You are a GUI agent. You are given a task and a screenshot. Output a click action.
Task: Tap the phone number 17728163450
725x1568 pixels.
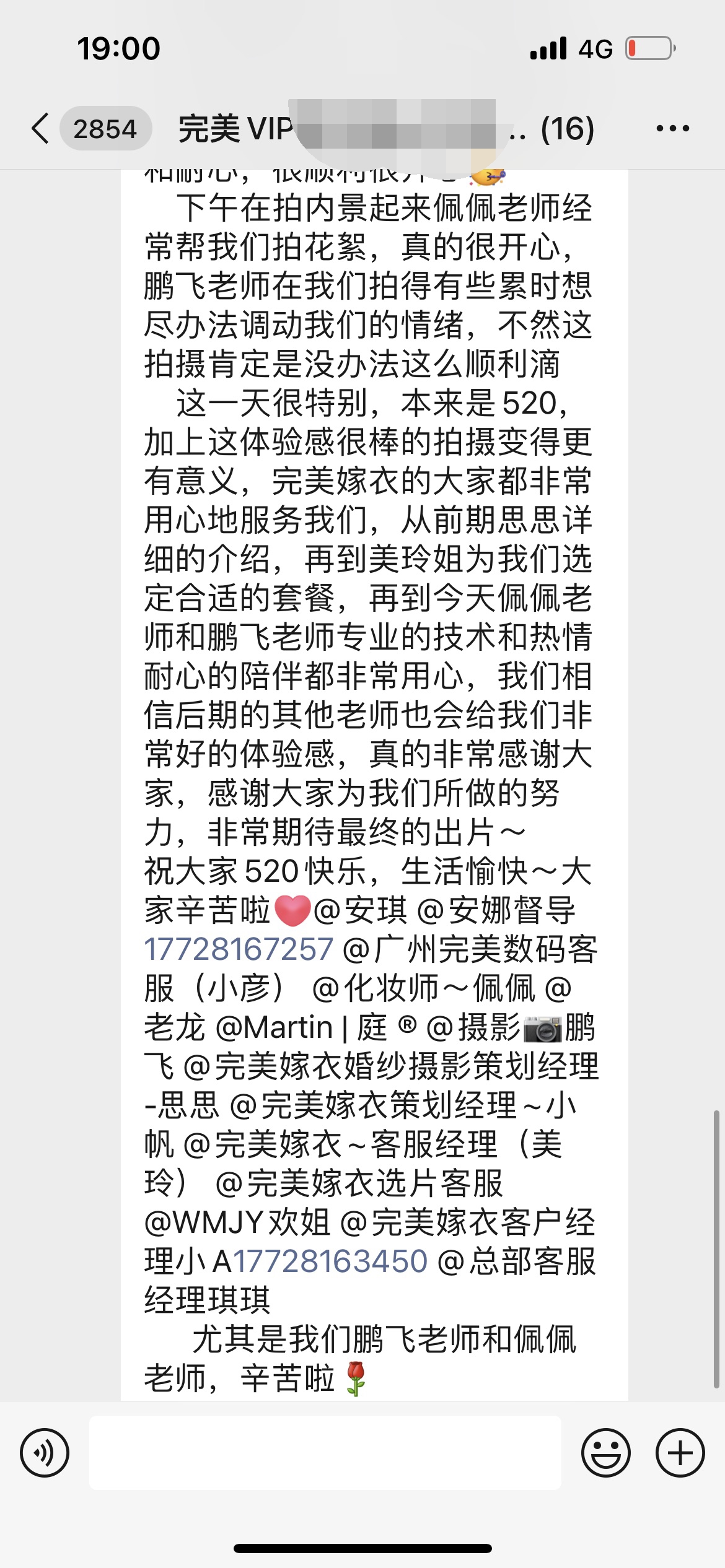(x=330, y=1261)
